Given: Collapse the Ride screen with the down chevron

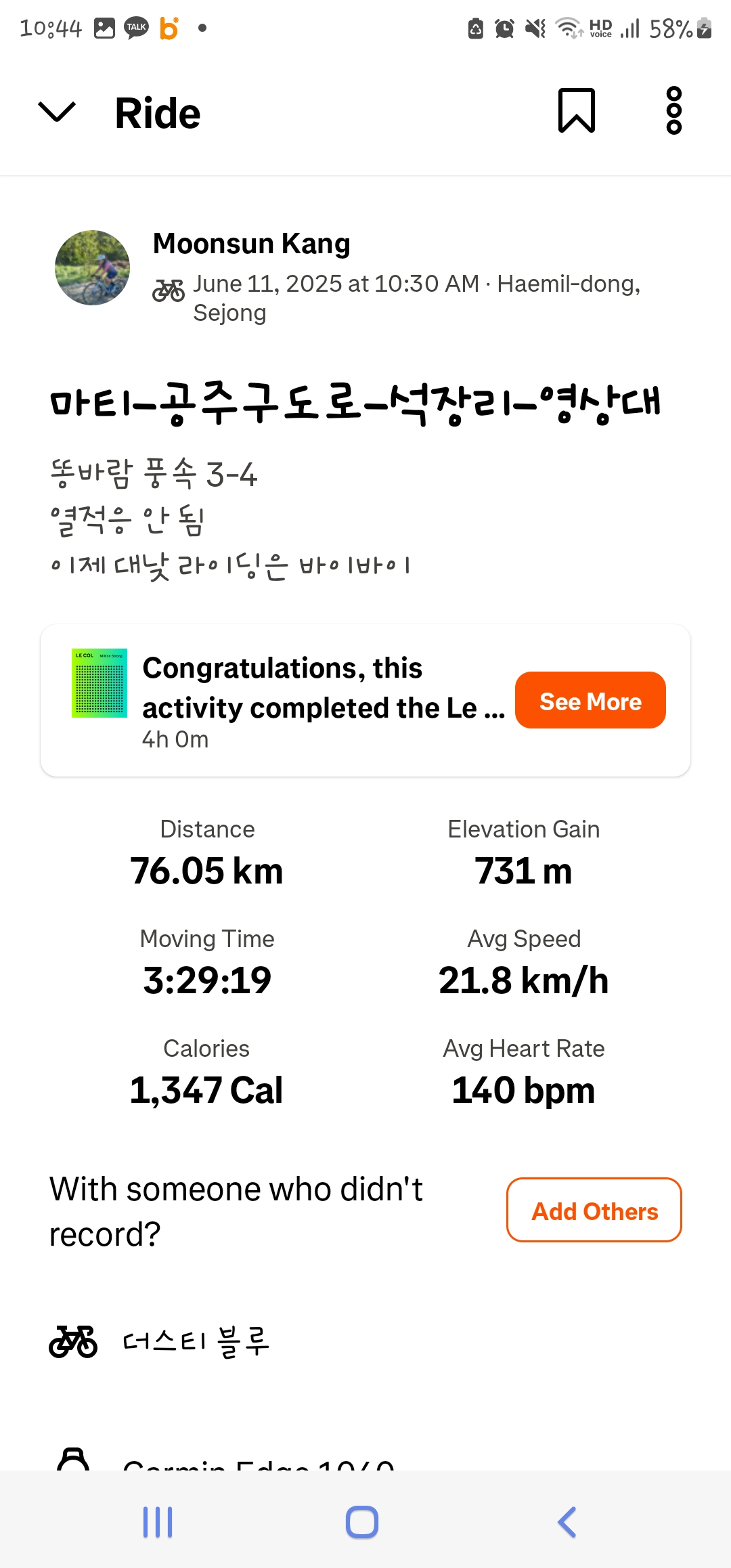Looking at the screenshot, I should (57, 112).
